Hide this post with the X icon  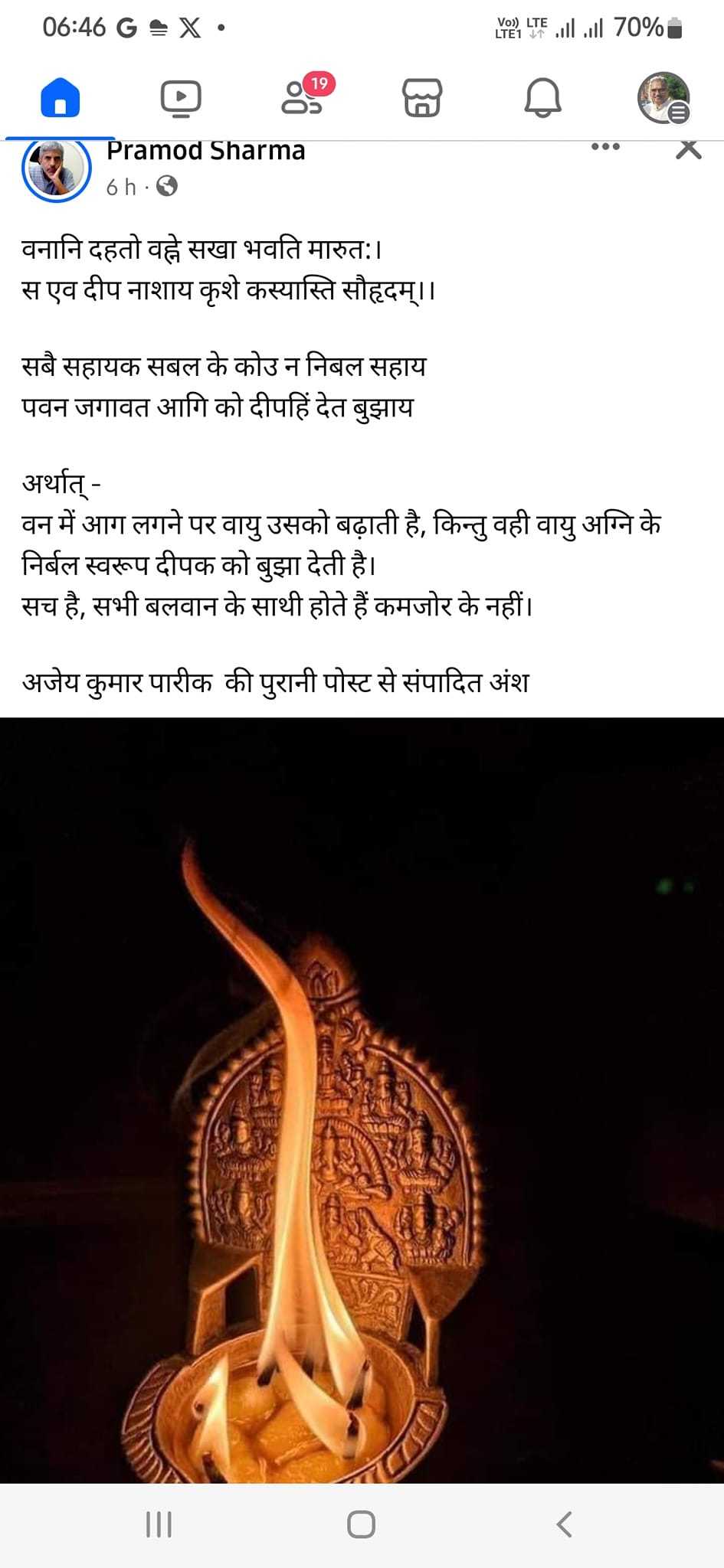click(x=688, y=149)
